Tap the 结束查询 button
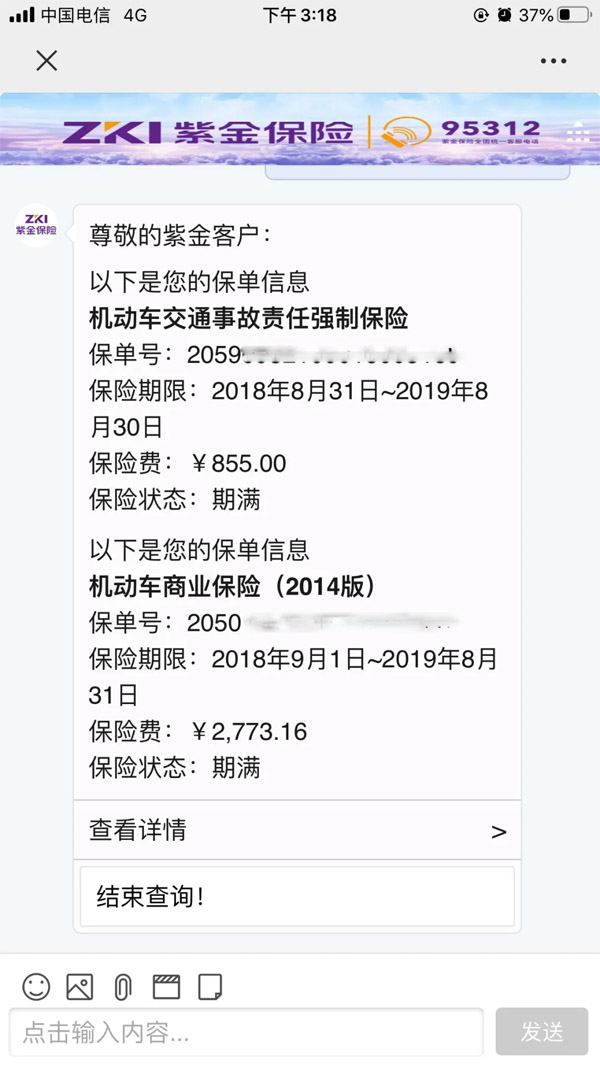The width and height of the screenshot is (600, 1067). pos(297,896)
